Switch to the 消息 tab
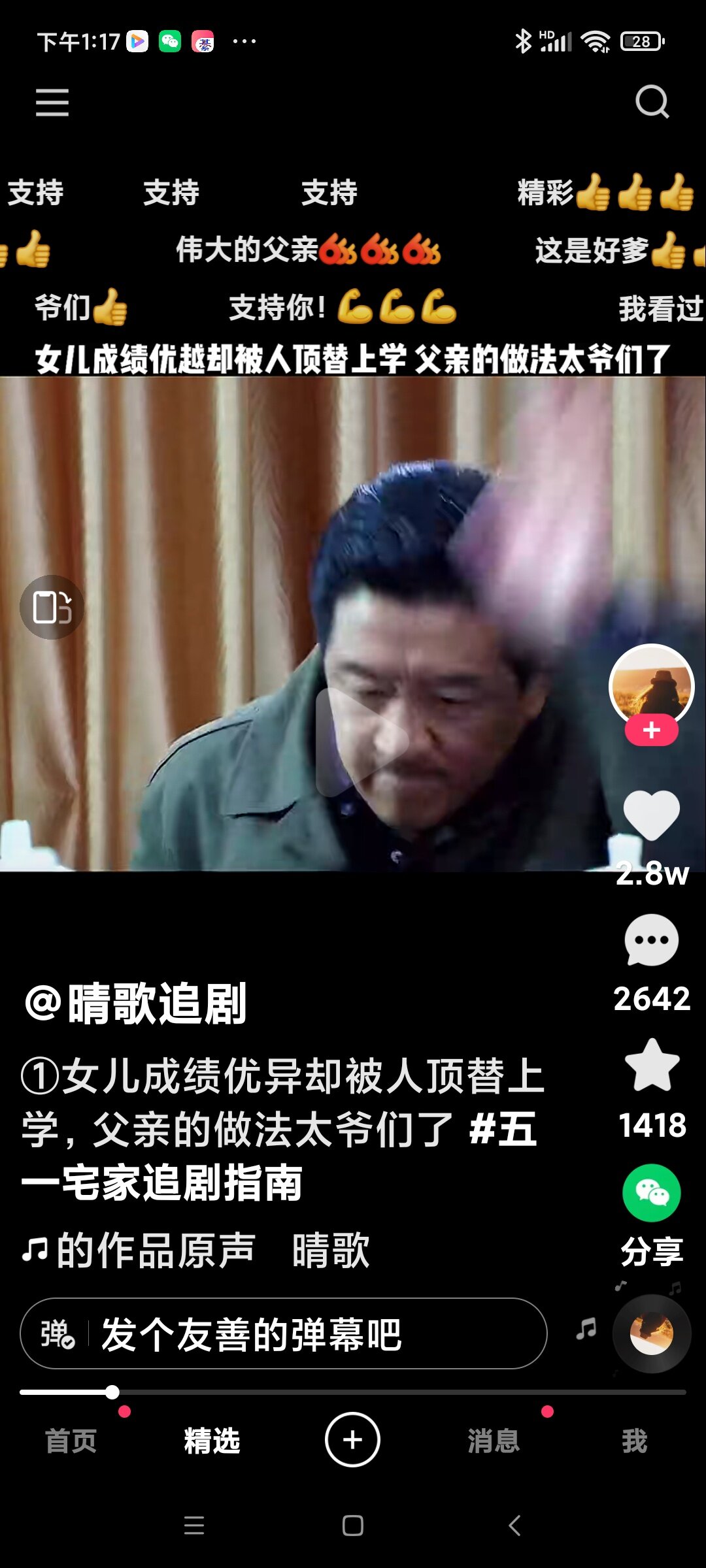 pos(494,1441)
